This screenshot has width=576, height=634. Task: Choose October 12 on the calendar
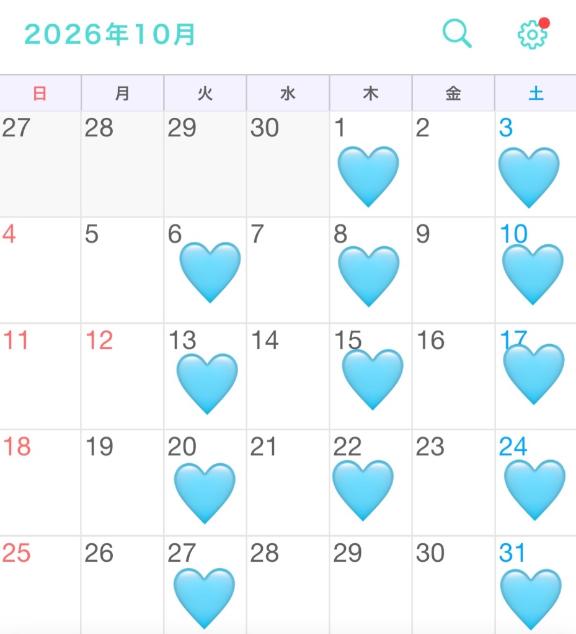click(122, 376)
